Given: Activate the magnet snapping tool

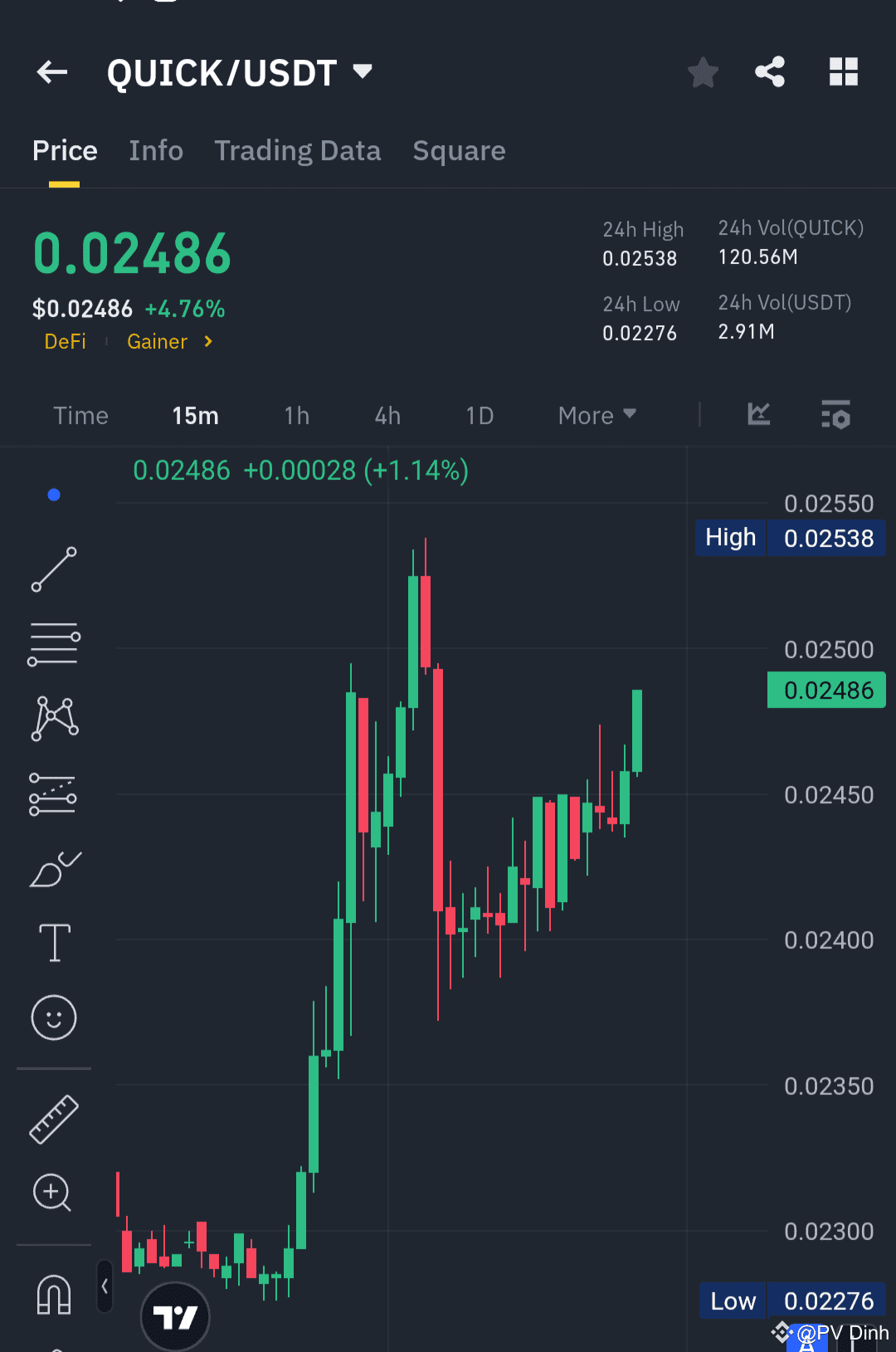Looking at the screenshot, I should point(53,1293).
